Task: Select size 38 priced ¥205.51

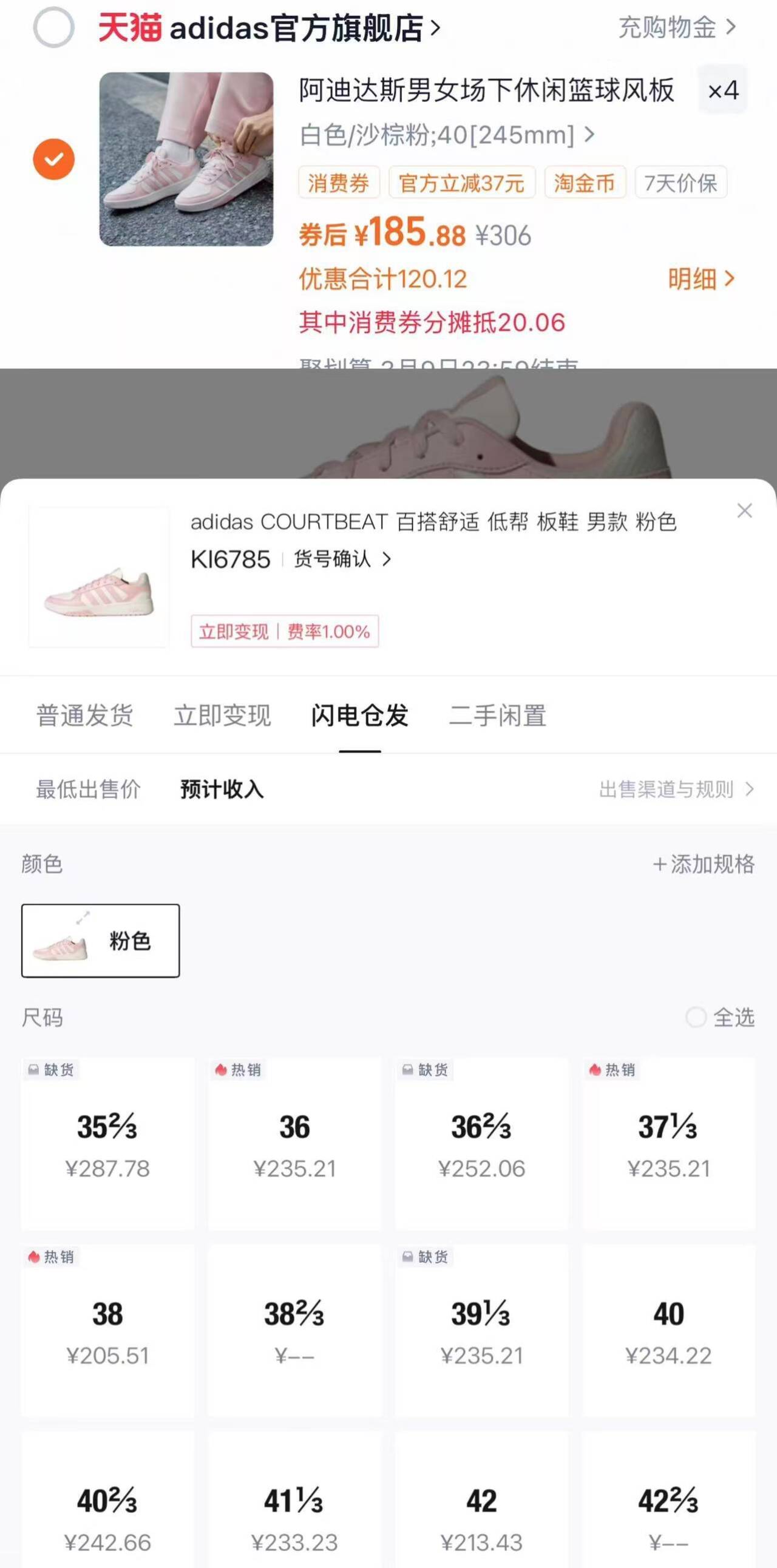Action: click(x=108, y=1331)
